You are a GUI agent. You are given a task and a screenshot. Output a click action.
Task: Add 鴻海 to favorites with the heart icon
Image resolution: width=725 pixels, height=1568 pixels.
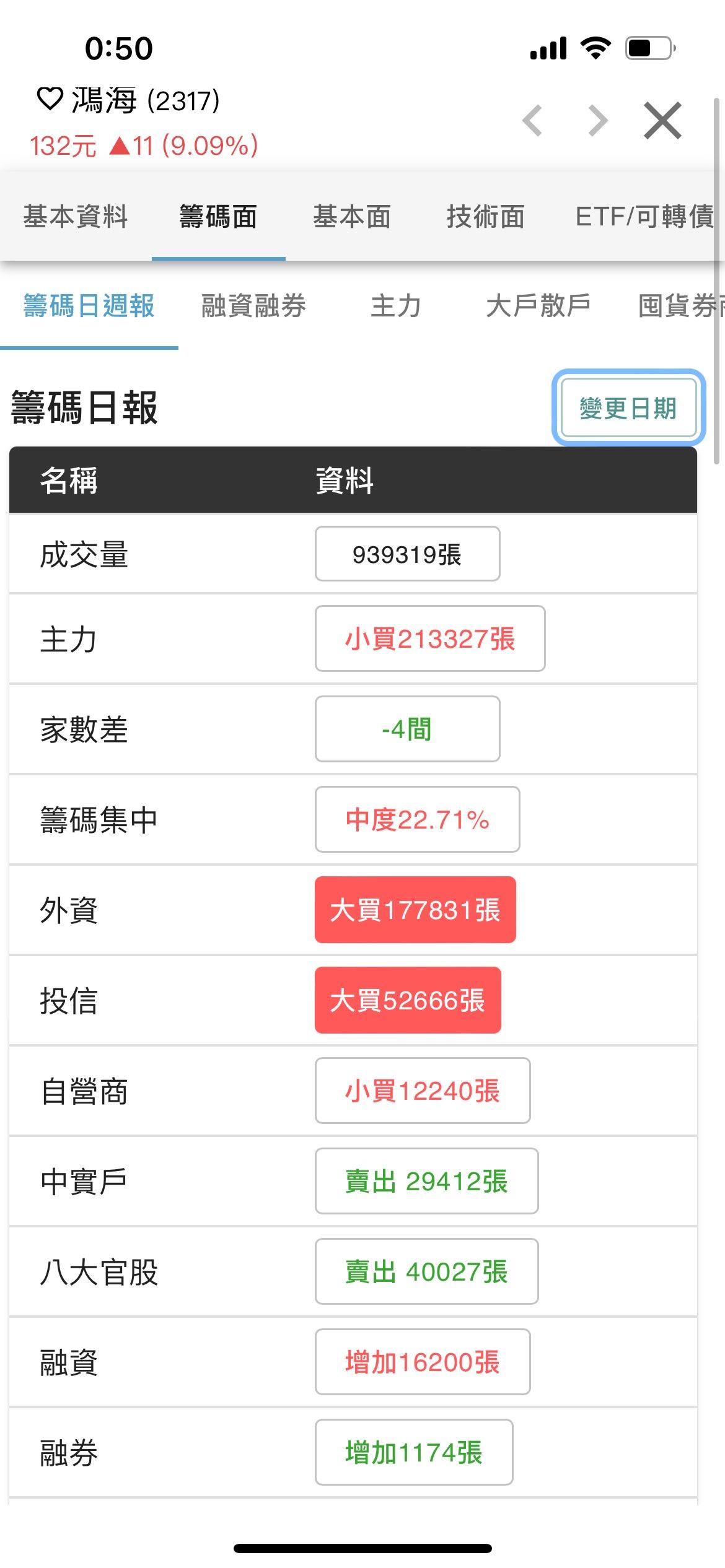[50, 99]
